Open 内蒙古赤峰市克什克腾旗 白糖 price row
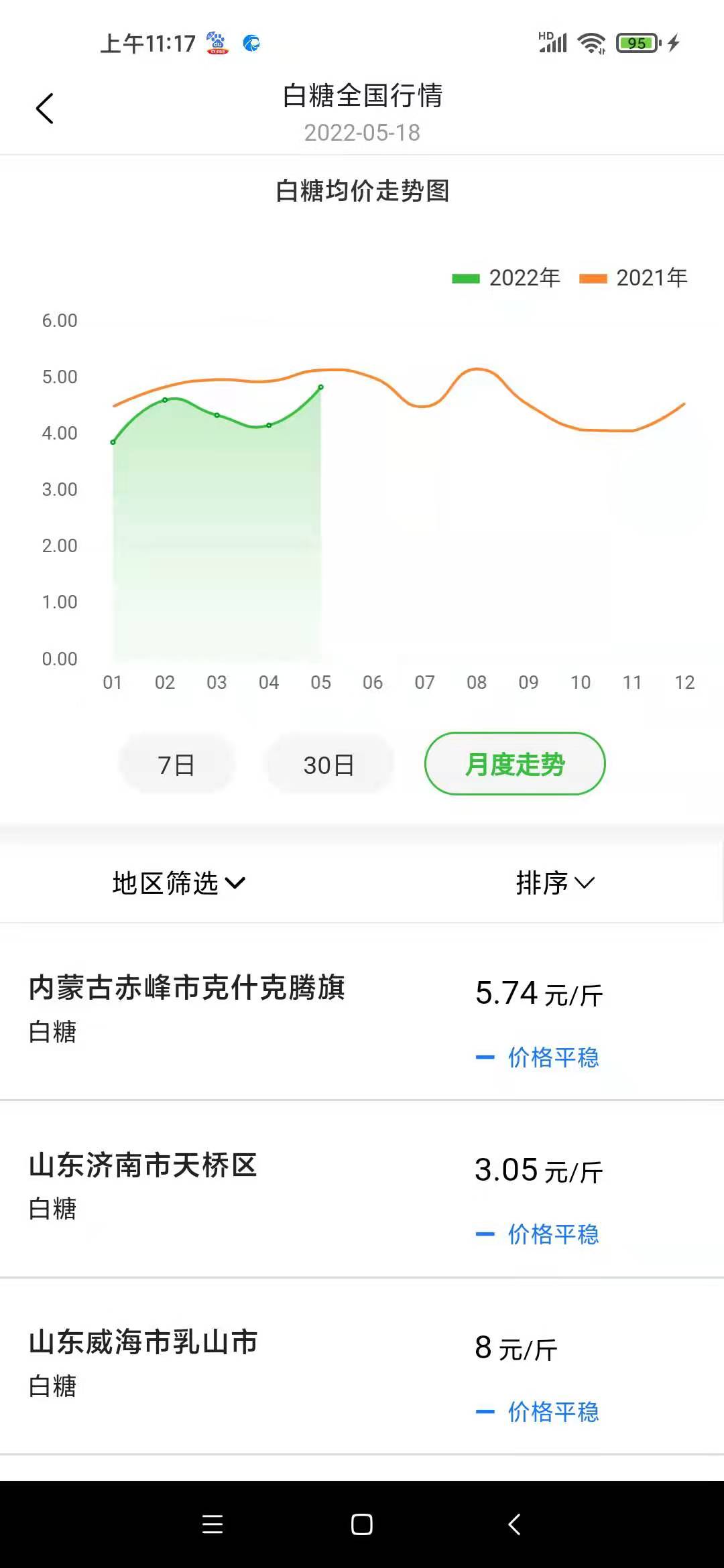The image size is (724, 1568). (362, 1011)
